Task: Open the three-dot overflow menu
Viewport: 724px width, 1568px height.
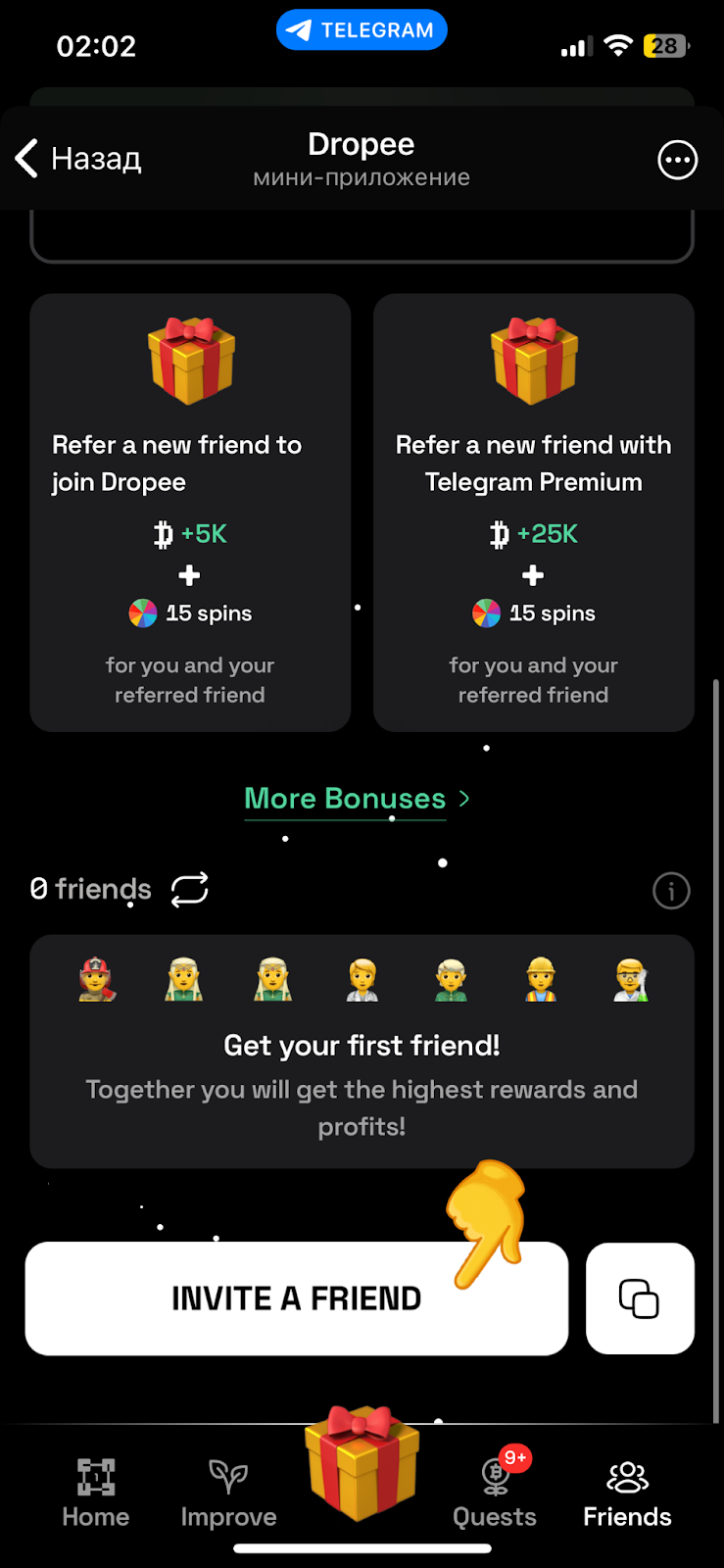Action: click(x=677, y=160)
